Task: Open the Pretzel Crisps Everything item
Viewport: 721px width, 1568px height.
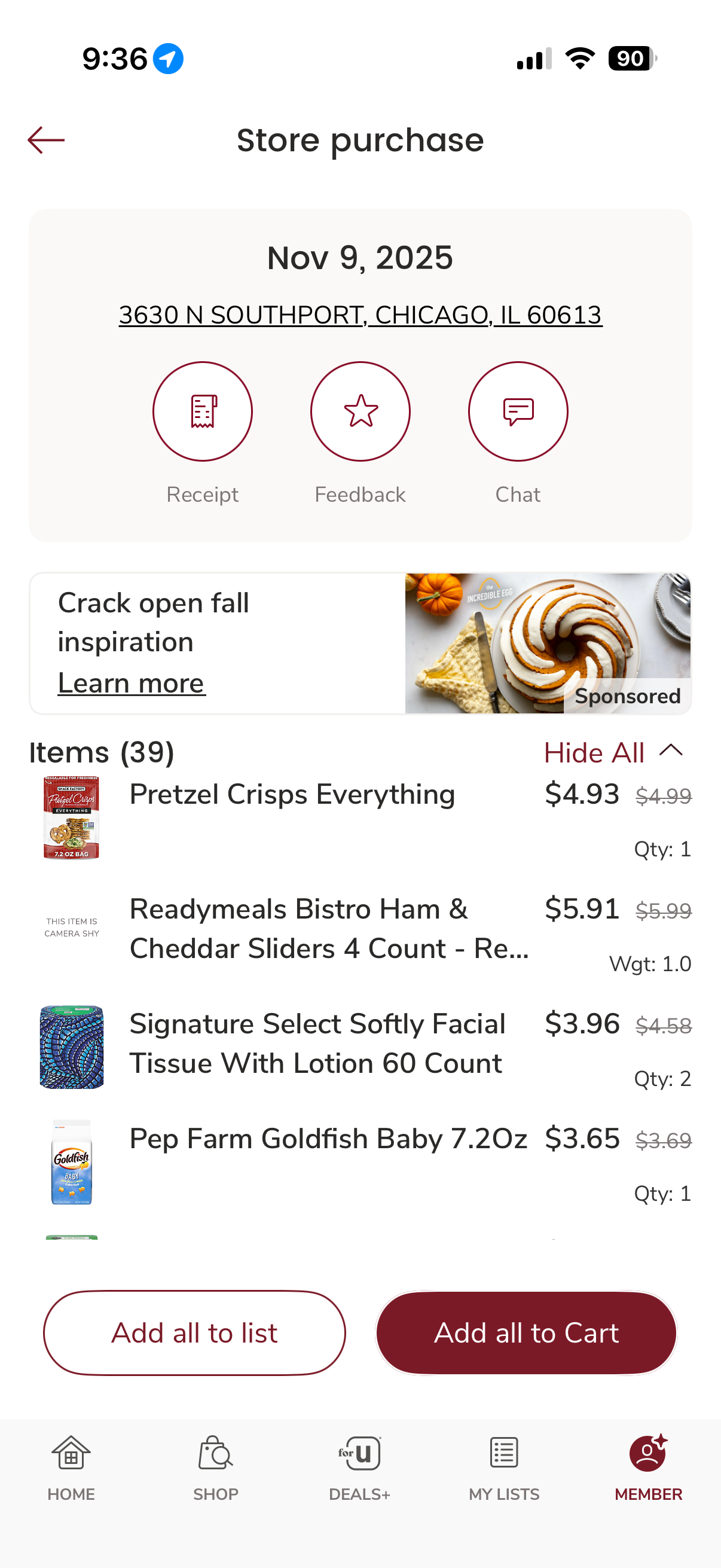Action: (292, 795)
